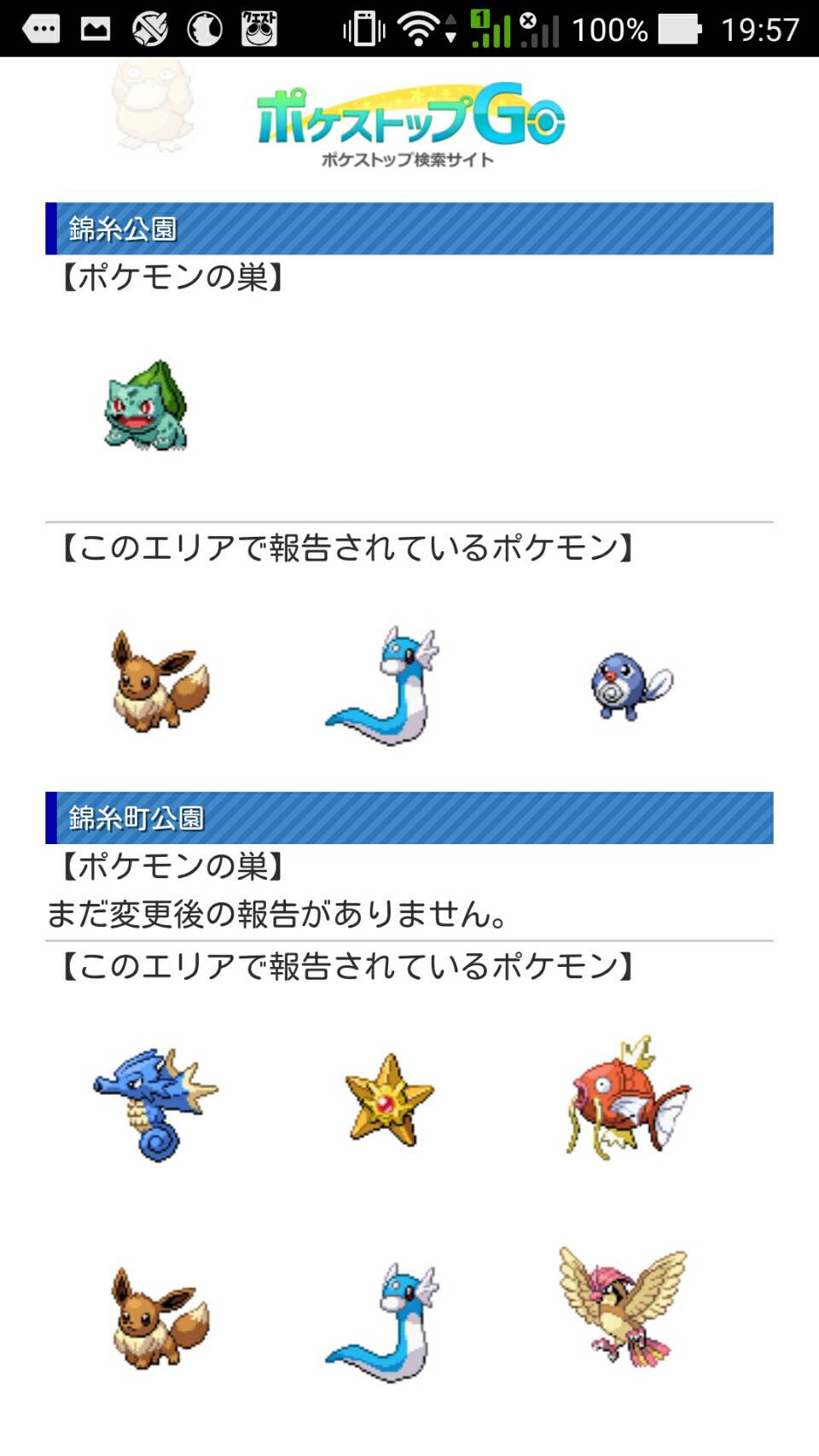This screenshot has height=1456, width=819.
Task: Open the Pidgeot sprite in 錦糸町公園
Action: point(623,1306)
